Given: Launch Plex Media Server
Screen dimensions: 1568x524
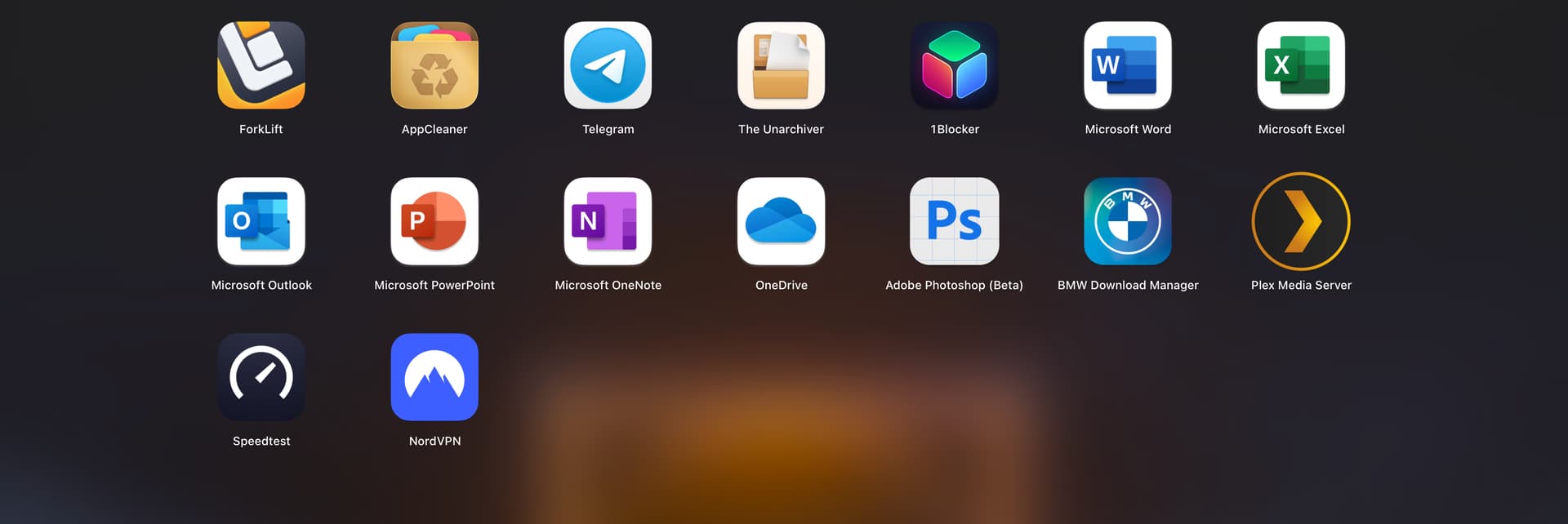Looking at the screenshot, I should click(x=1301, y=221).
